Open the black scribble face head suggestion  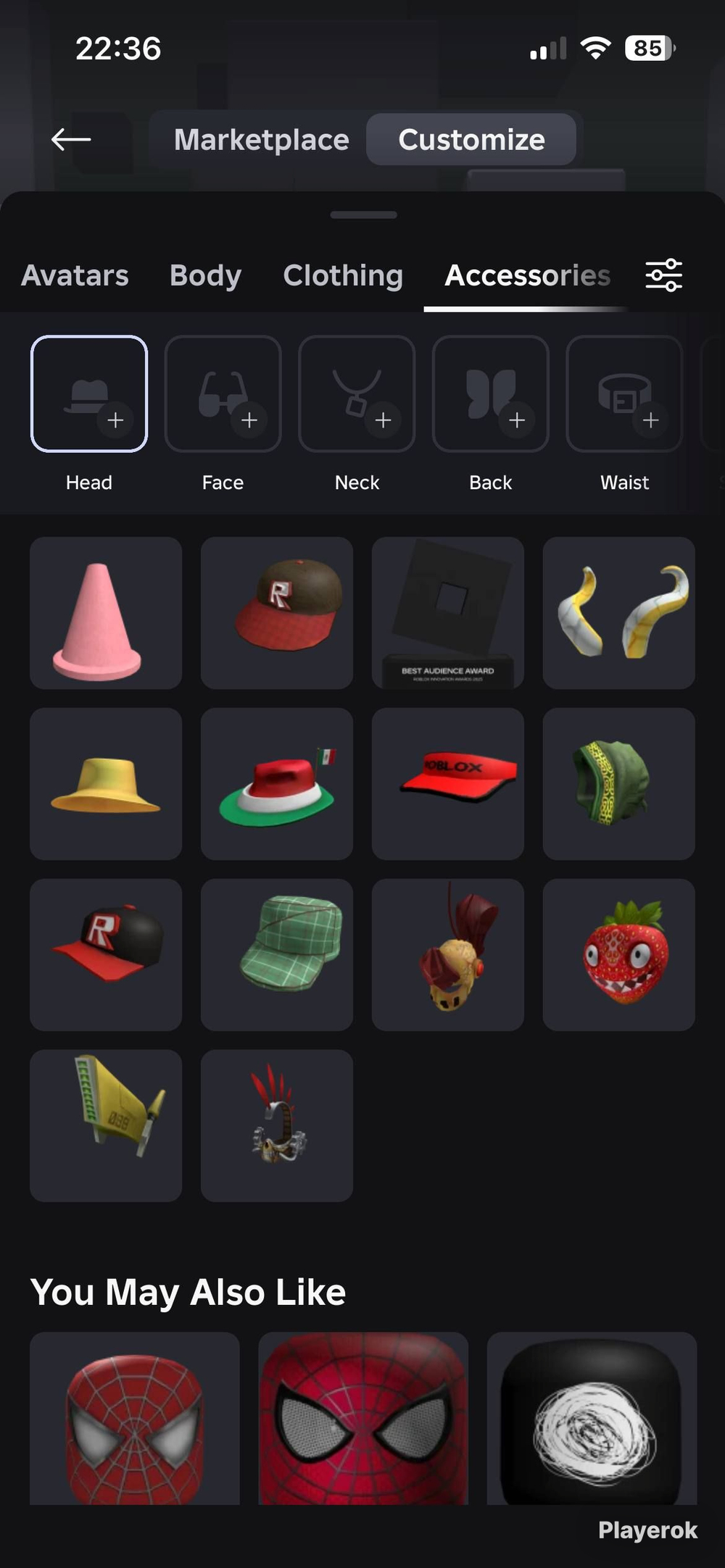pyautogui.click(x=592, y=1418)
